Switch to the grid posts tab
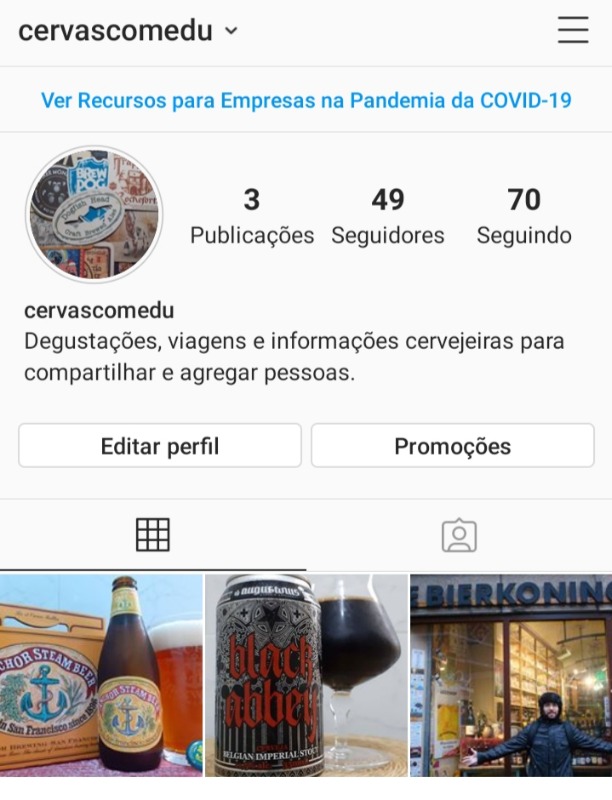This screenshot has width=612, height=800. [153, 535]
